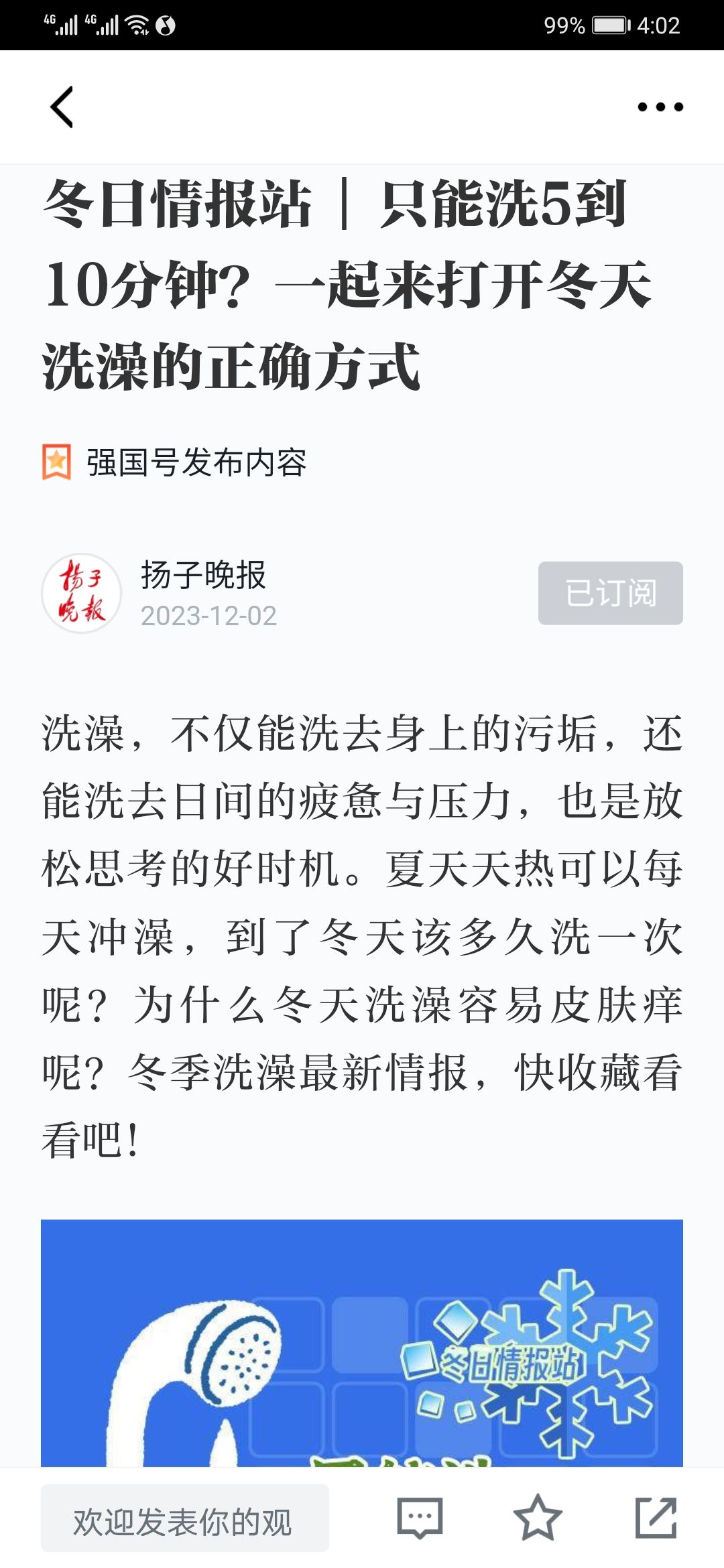
Task: Tap the 已订阅 subscribed button
Action: (610, 593)
